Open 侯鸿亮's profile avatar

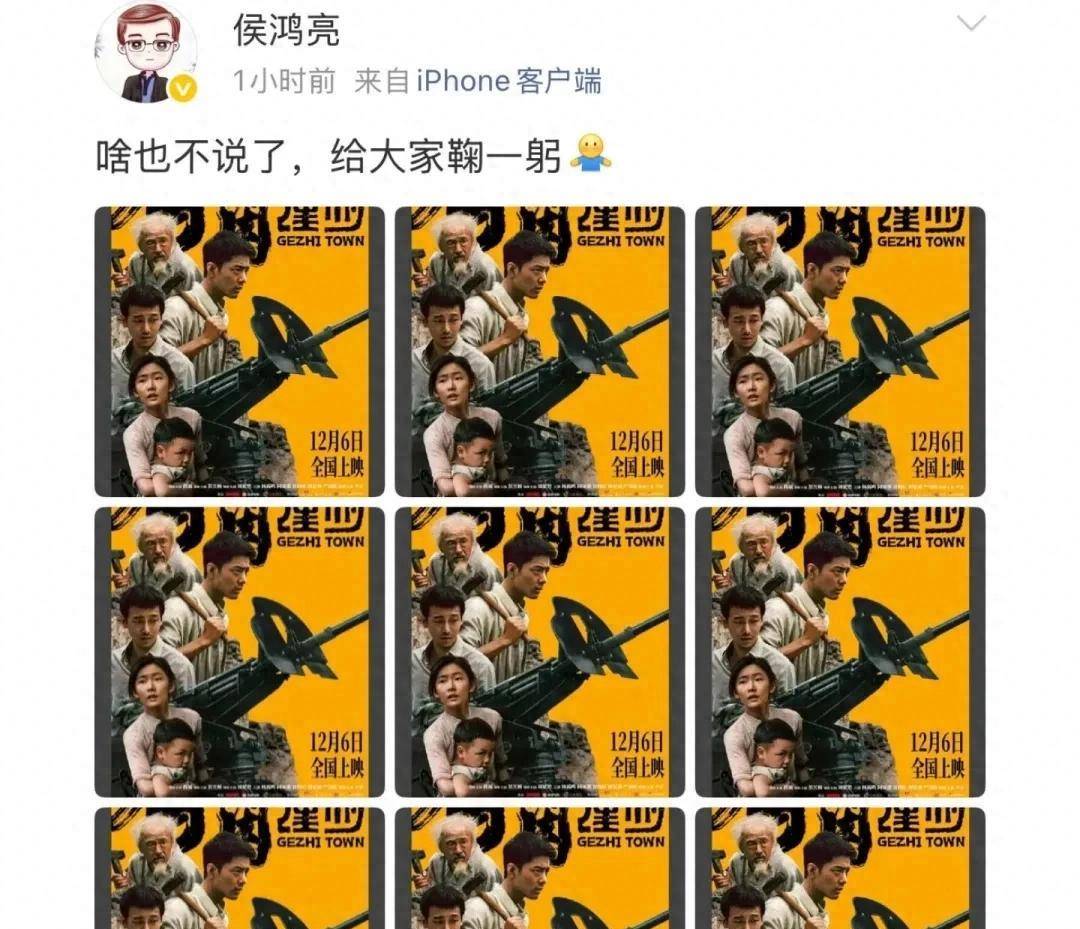pyautogui.click(x=146, y=52)
